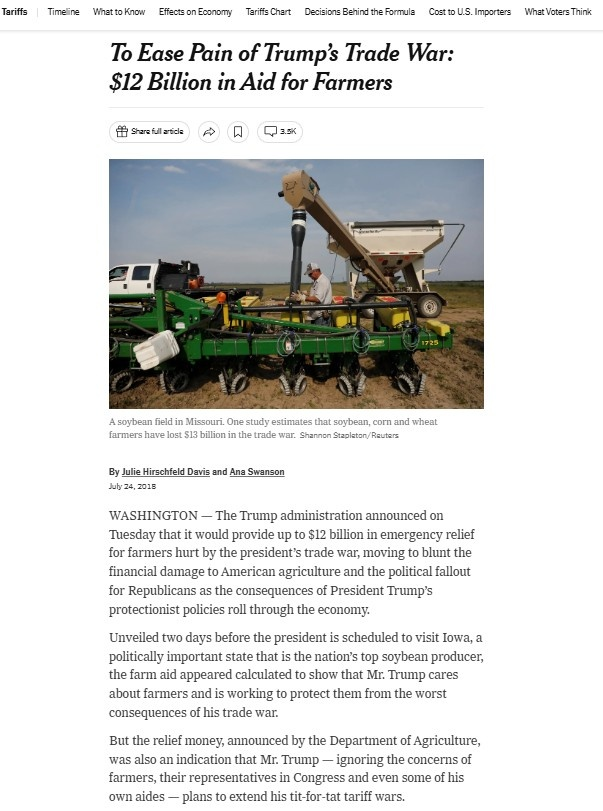Tap the Tariffs label in top bar
The width and height of the screenshot is (603, 811).
click(x=15, y=12)
